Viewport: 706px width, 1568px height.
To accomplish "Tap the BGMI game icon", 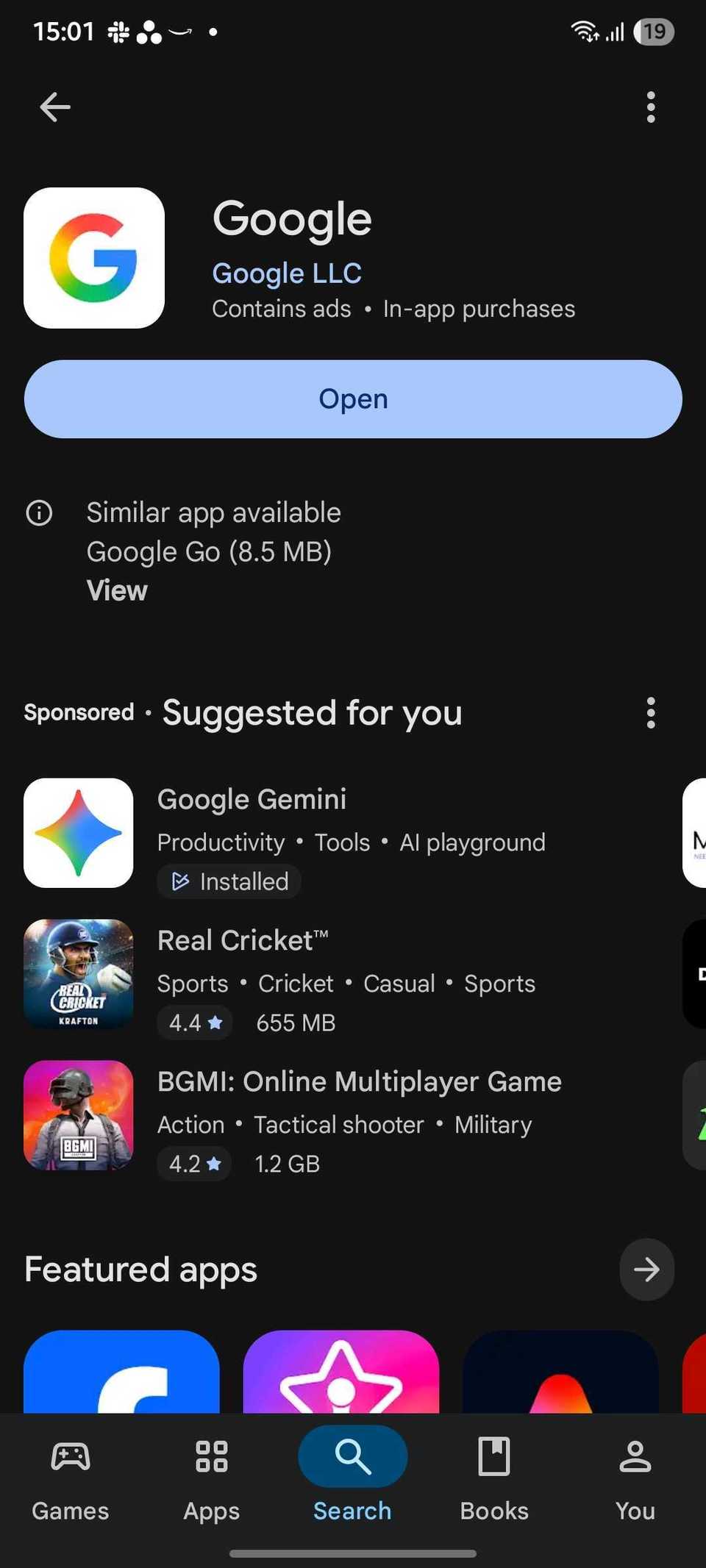I will [x=78, y=1116].
